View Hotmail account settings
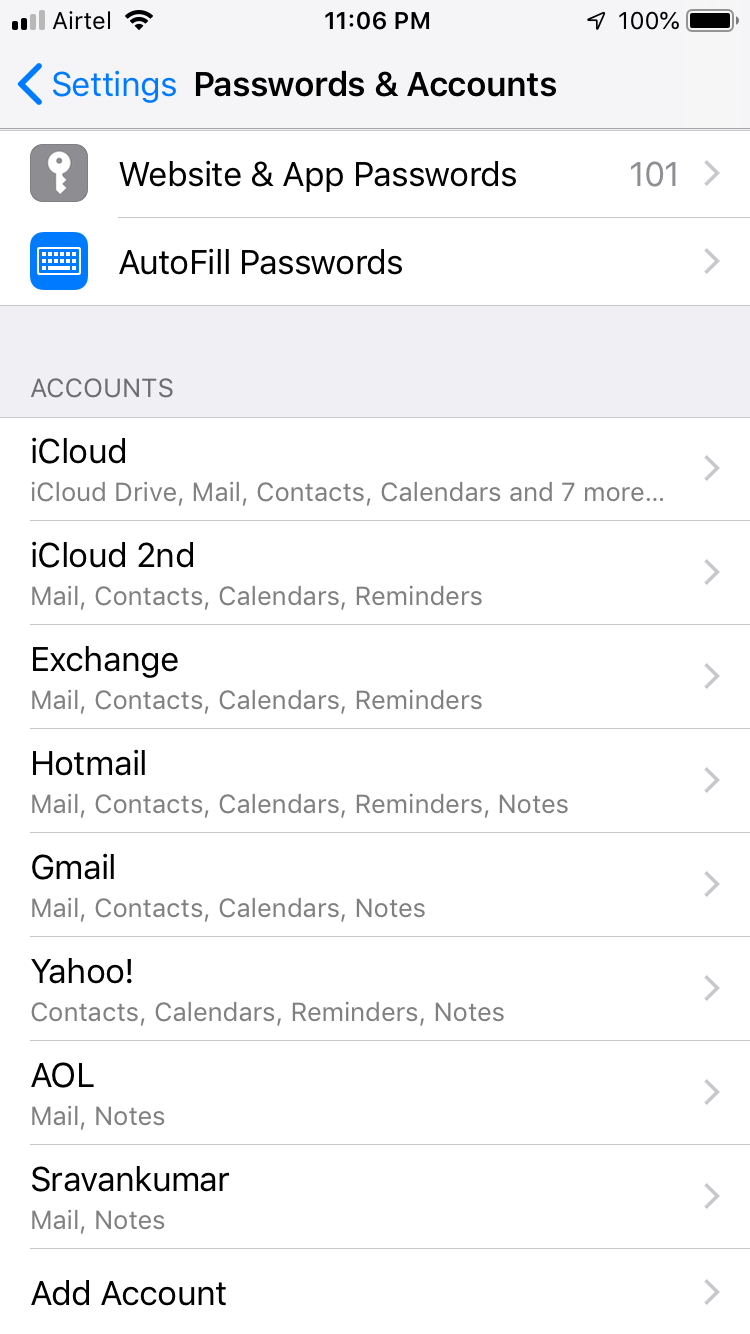 pyautogui.click(x=375, y=781)
